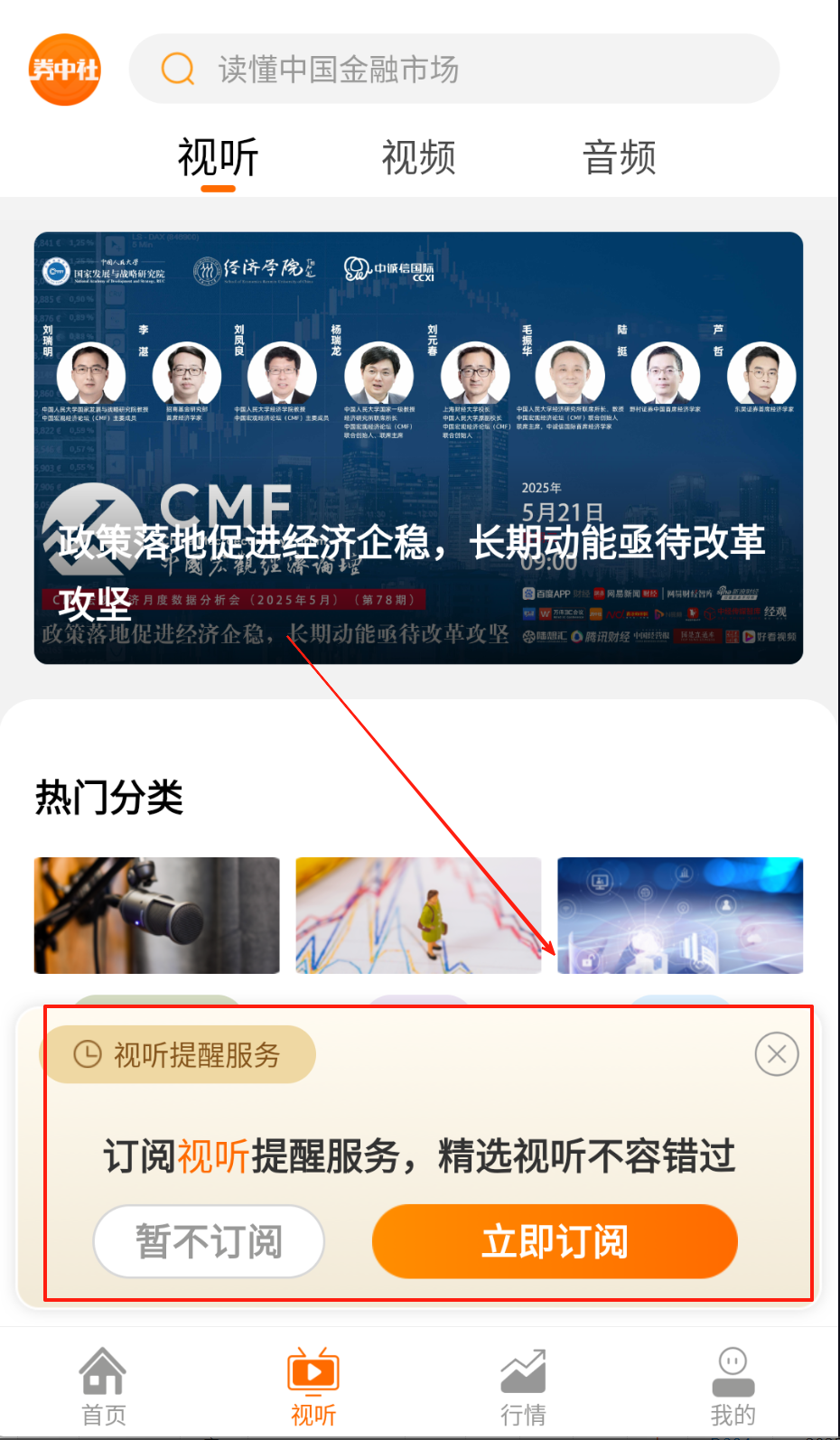Switch to the 视频 top tab

click(x=418, y=157)
